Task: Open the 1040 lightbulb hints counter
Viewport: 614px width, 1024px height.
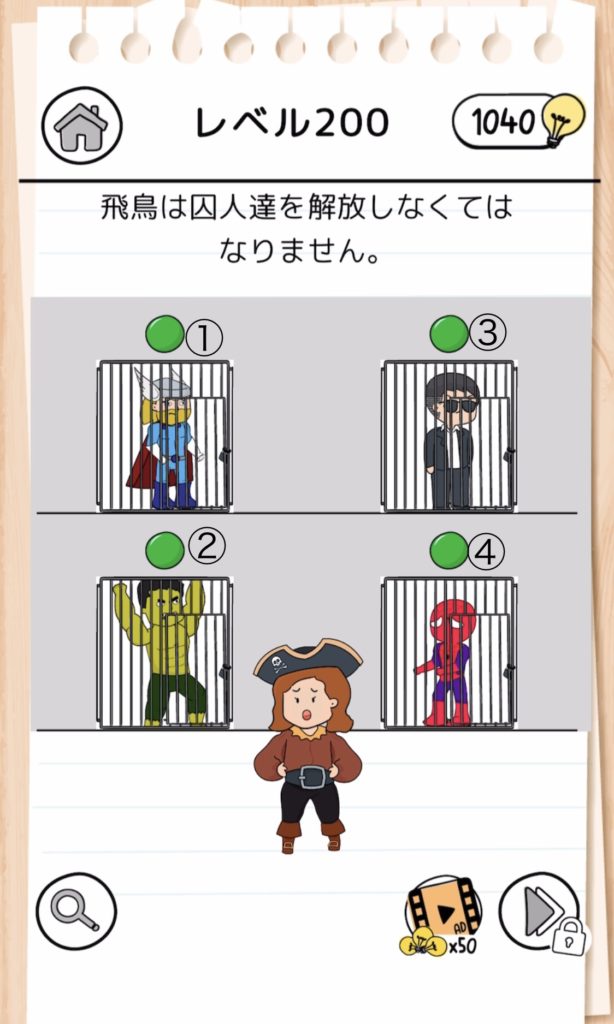Action: [519, 121]
